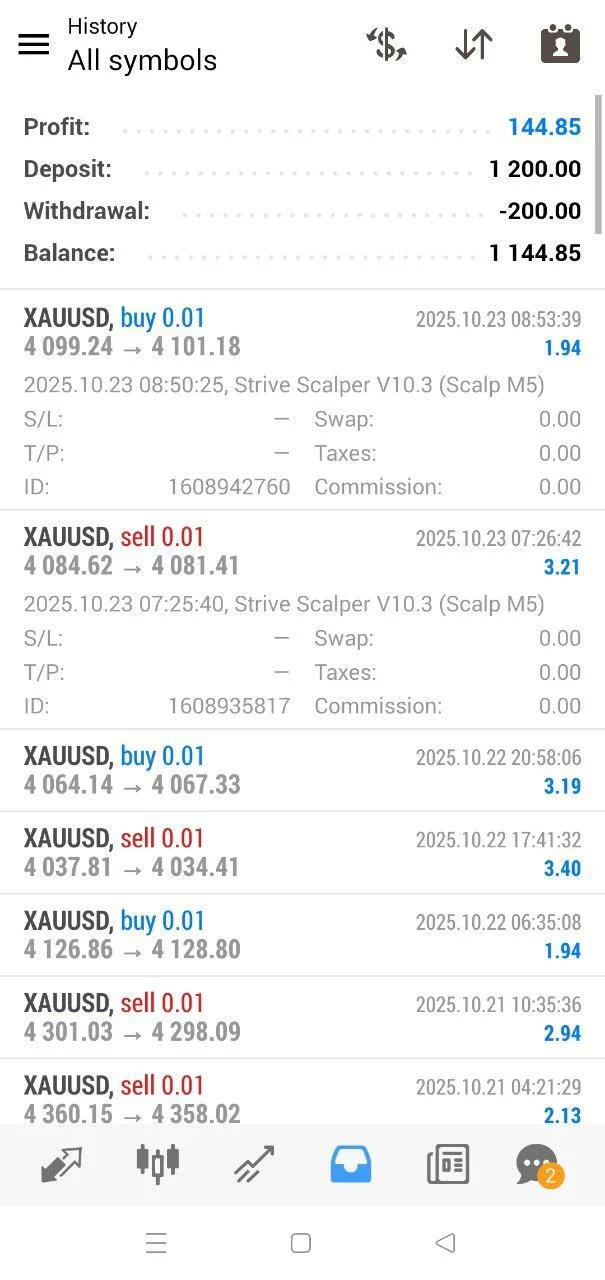Return to the system home screen

click(301, 1243)
